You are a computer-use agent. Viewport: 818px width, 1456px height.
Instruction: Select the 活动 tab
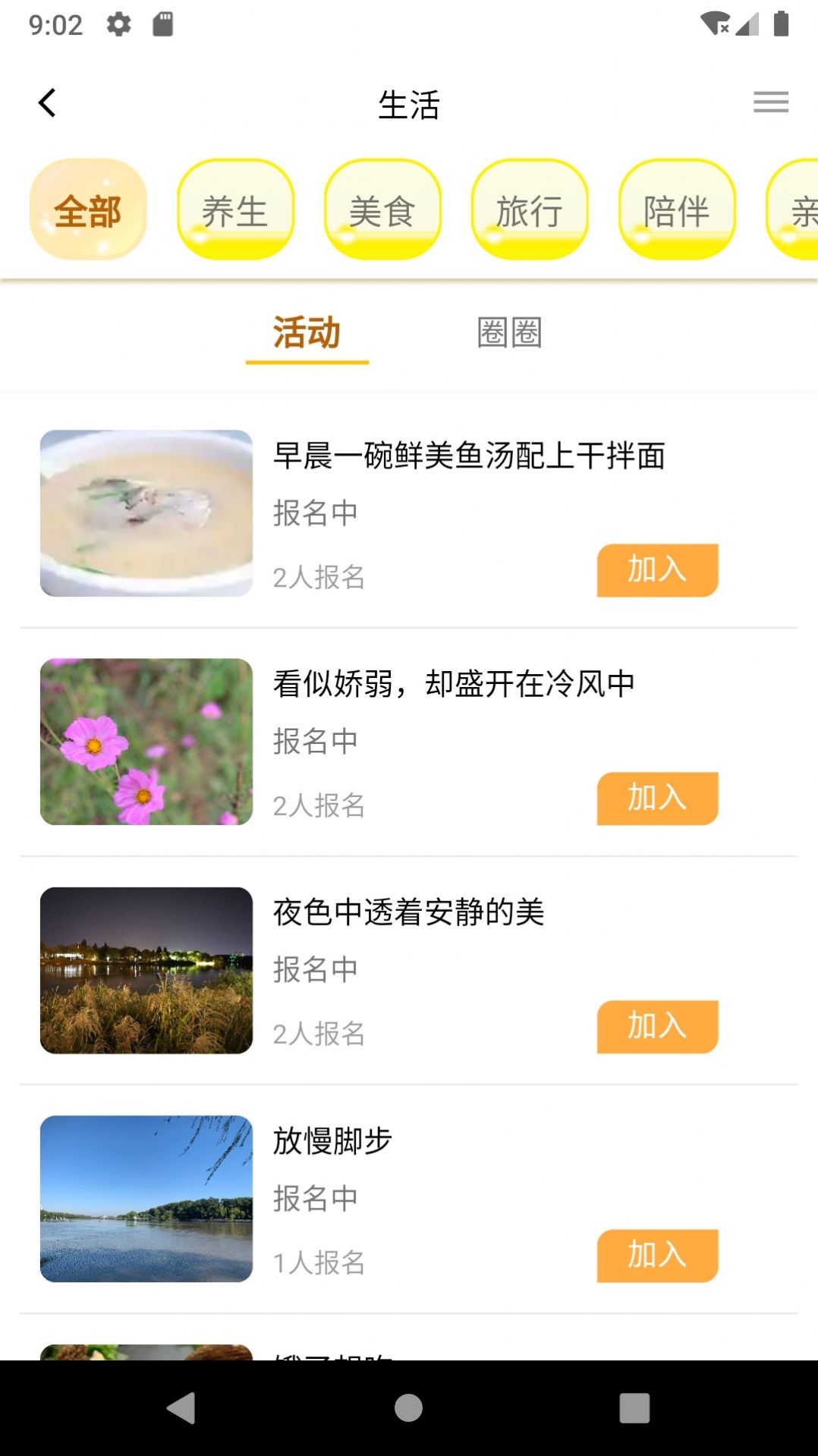click(307, 332)
